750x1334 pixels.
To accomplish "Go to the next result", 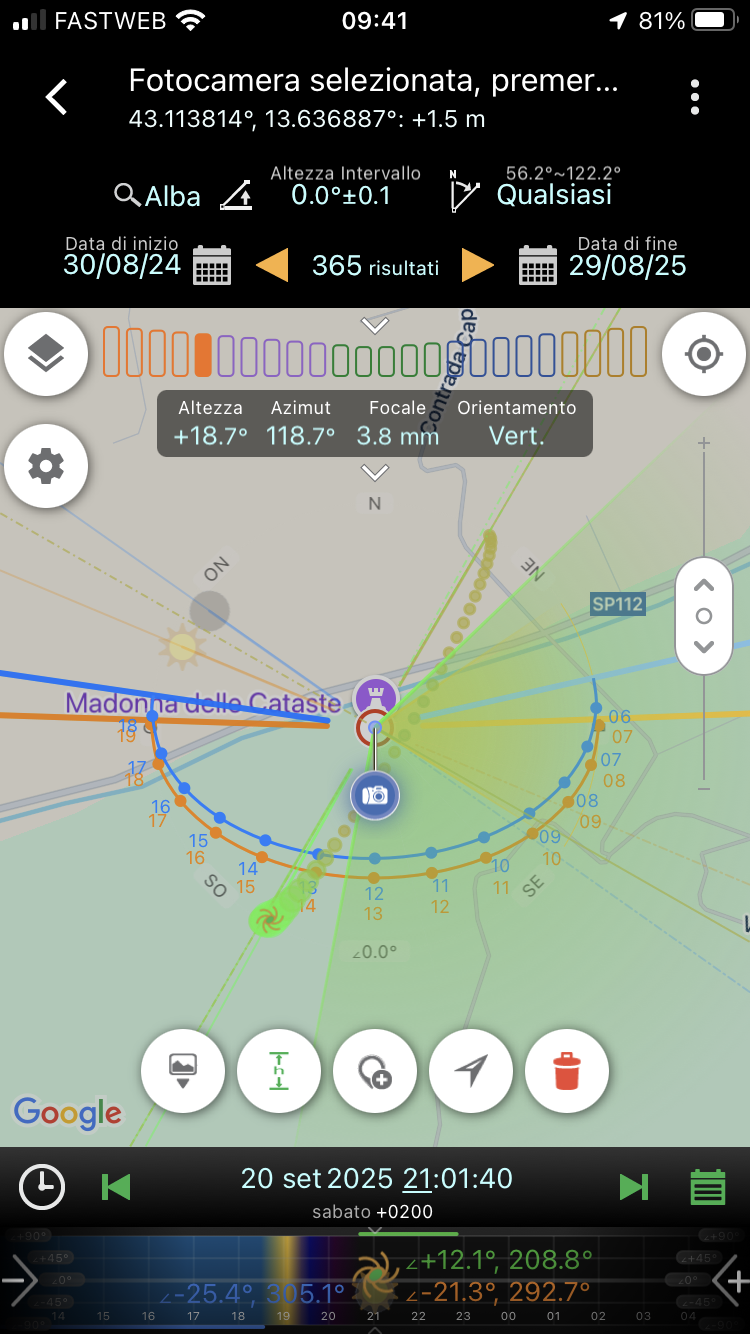I will 477,265.
